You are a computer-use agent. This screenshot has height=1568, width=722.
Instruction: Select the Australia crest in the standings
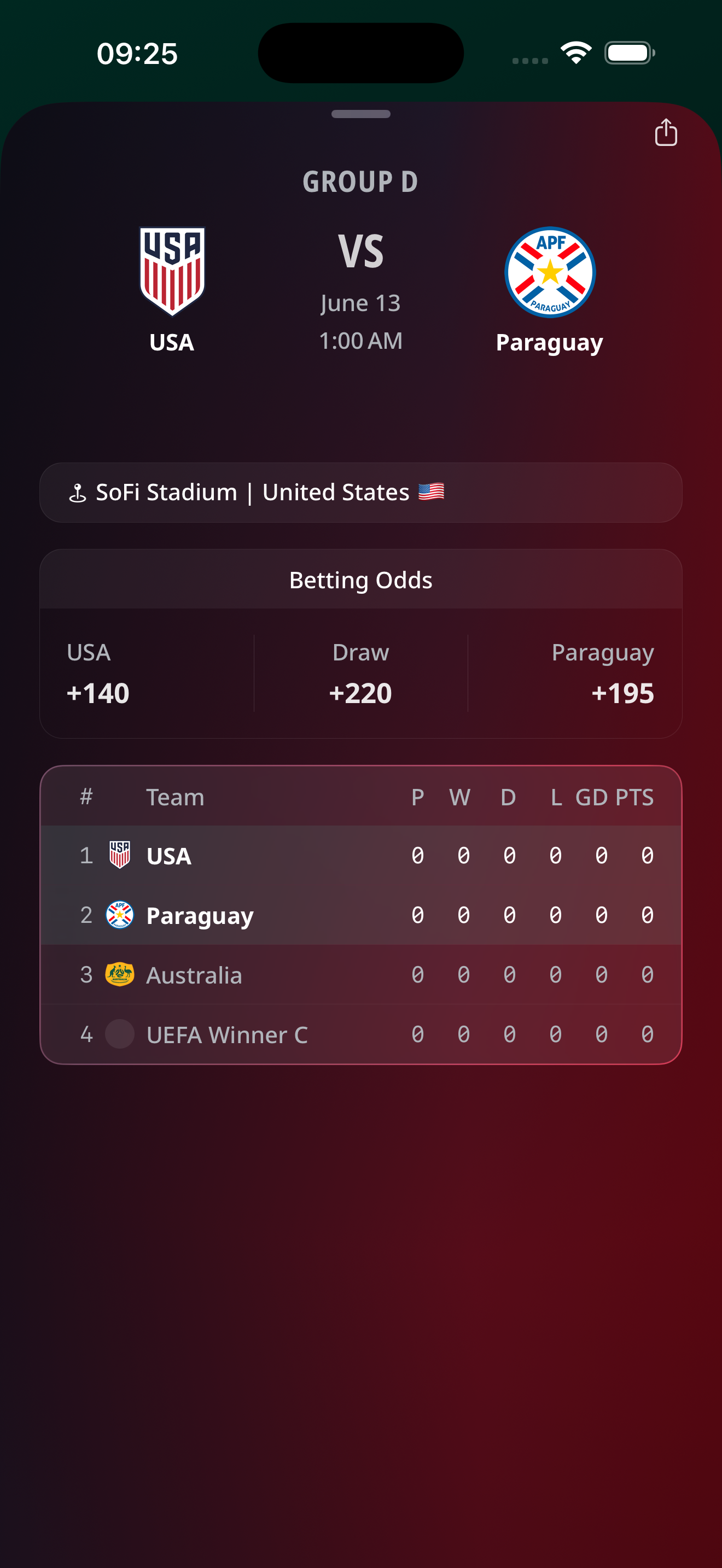[x=120, y=974]
